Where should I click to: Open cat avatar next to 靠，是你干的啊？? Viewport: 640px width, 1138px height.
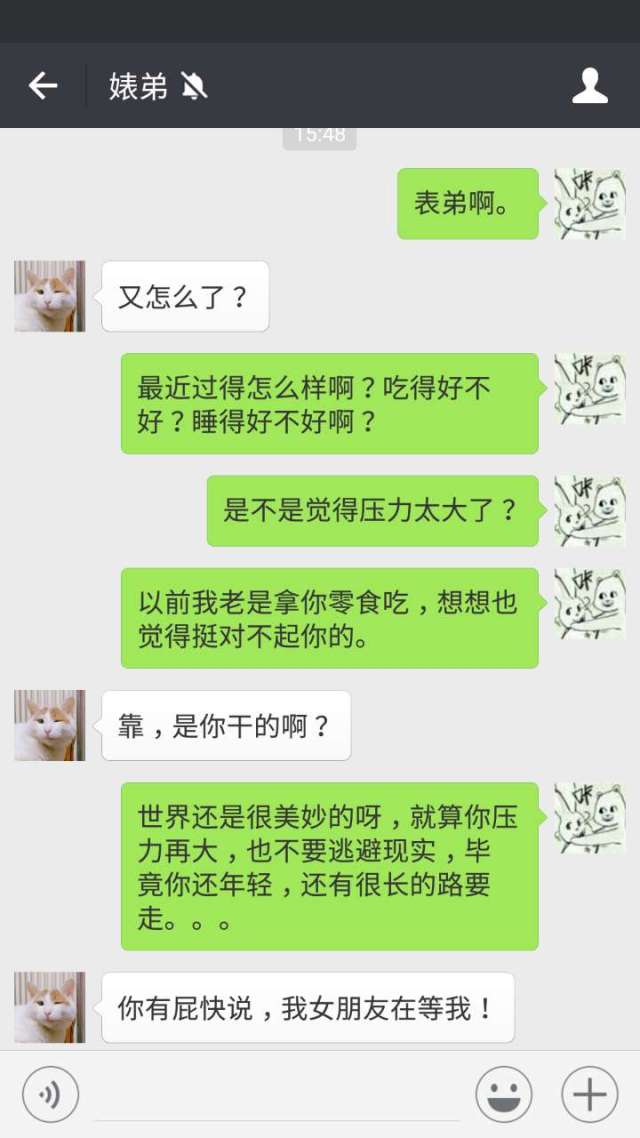click(x=50, y=725)
